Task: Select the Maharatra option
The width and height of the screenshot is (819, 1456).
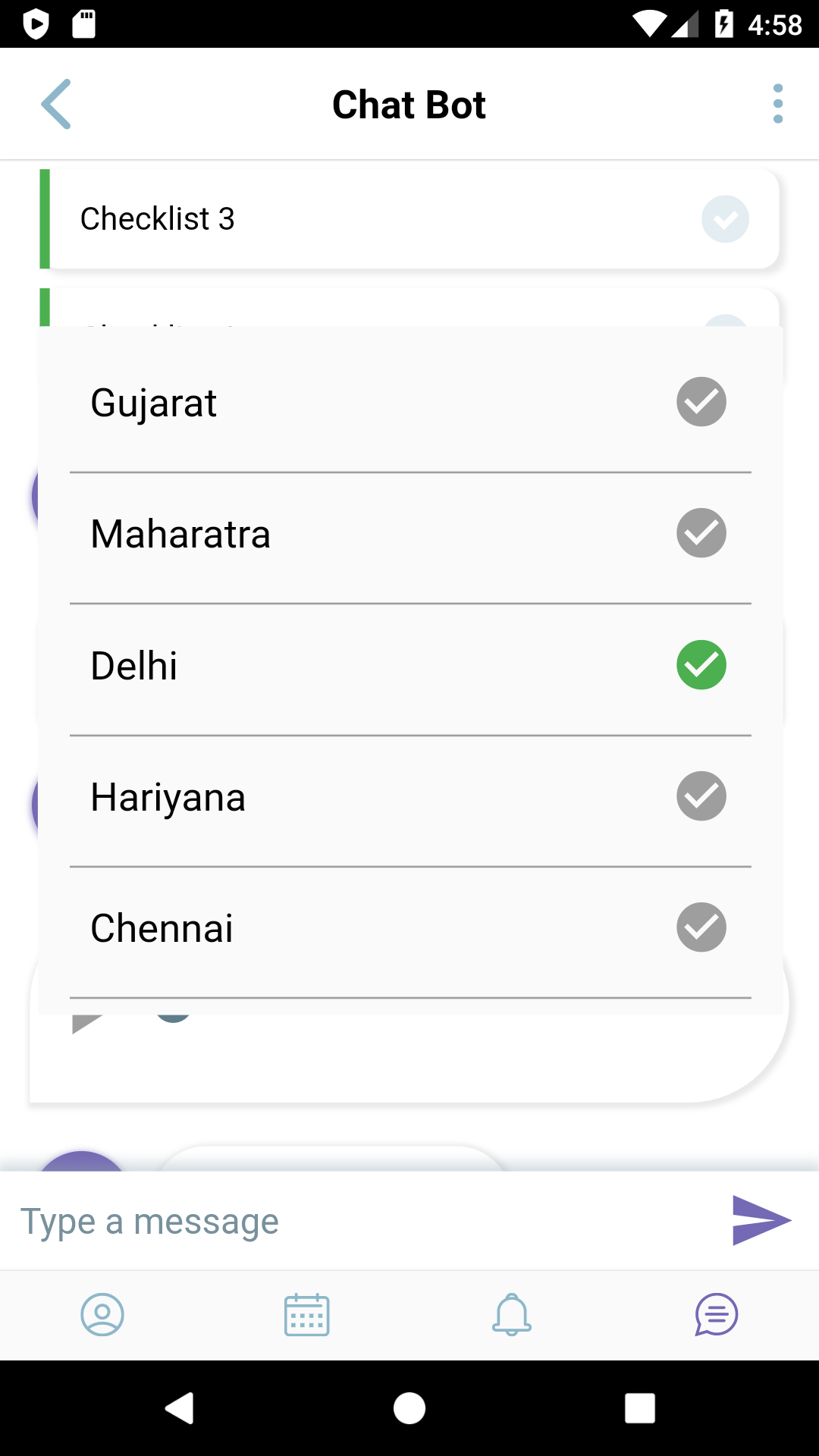Action: 701,533
